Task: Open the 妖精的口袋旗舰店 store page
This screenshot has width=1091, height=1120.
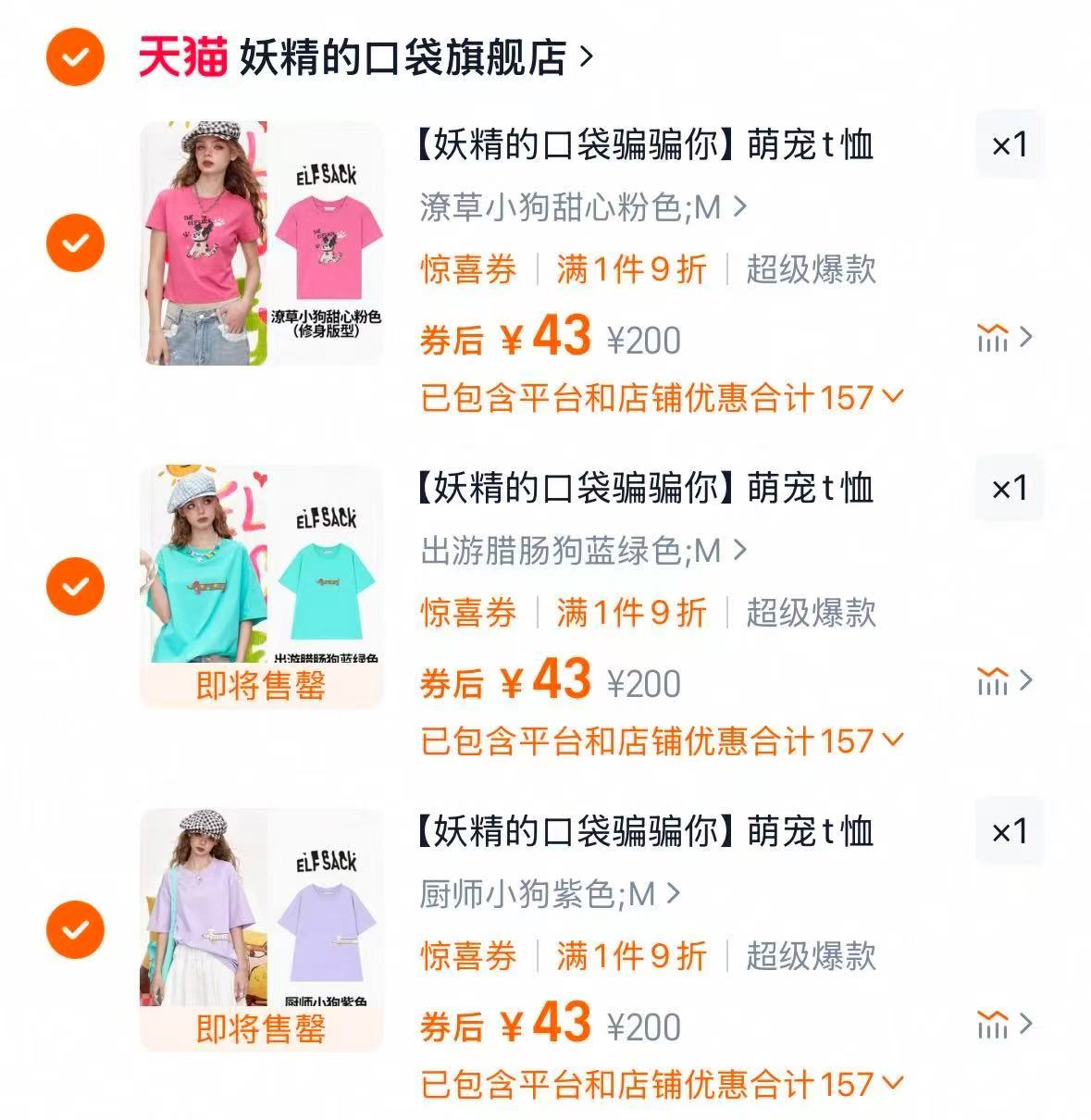Action: (x=403, y=57)
